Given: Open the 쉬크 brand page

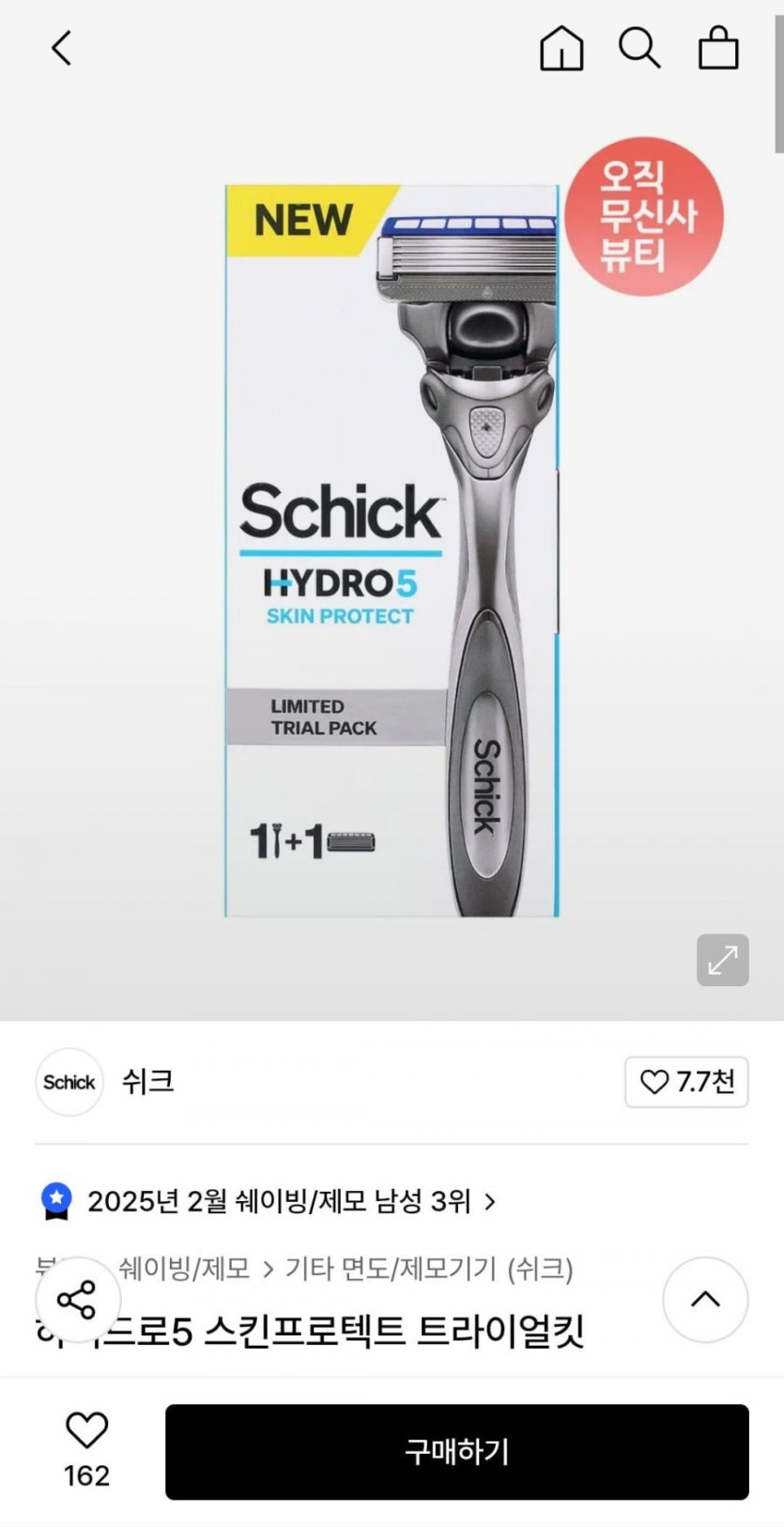Looking at the screenshot, I should tap(147, 1082).
